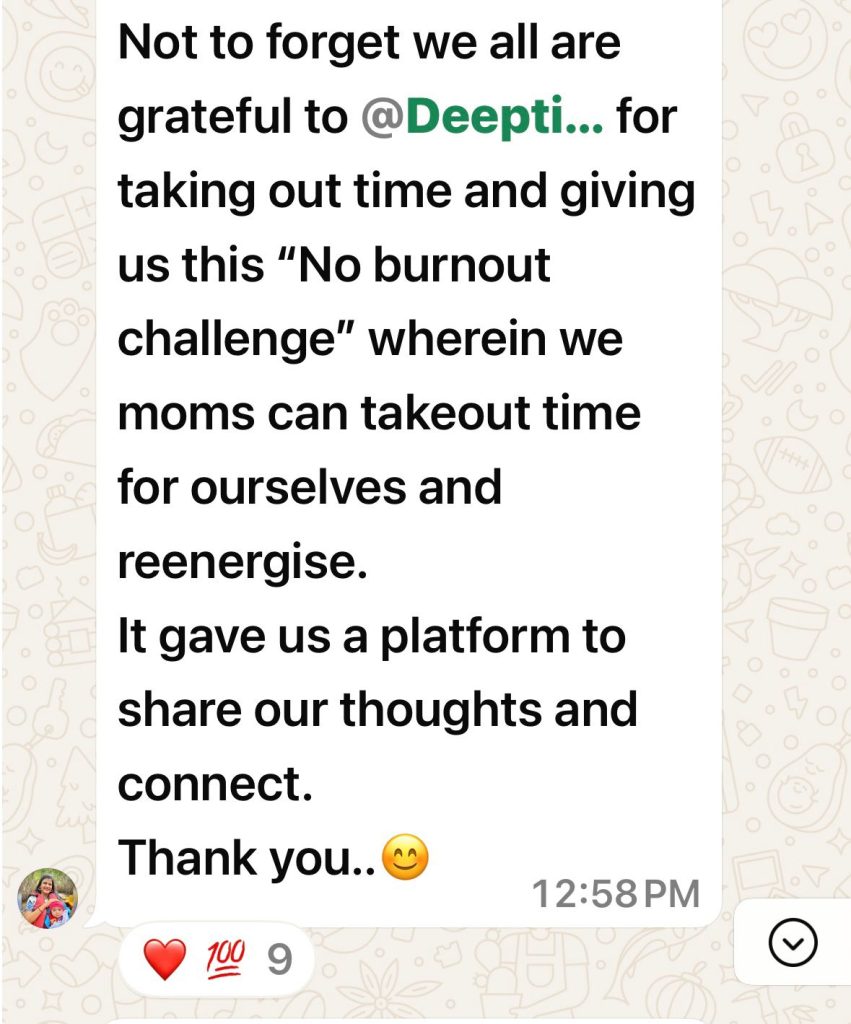
Task: Open the sender's profile picture
Action: click(47, 897)
